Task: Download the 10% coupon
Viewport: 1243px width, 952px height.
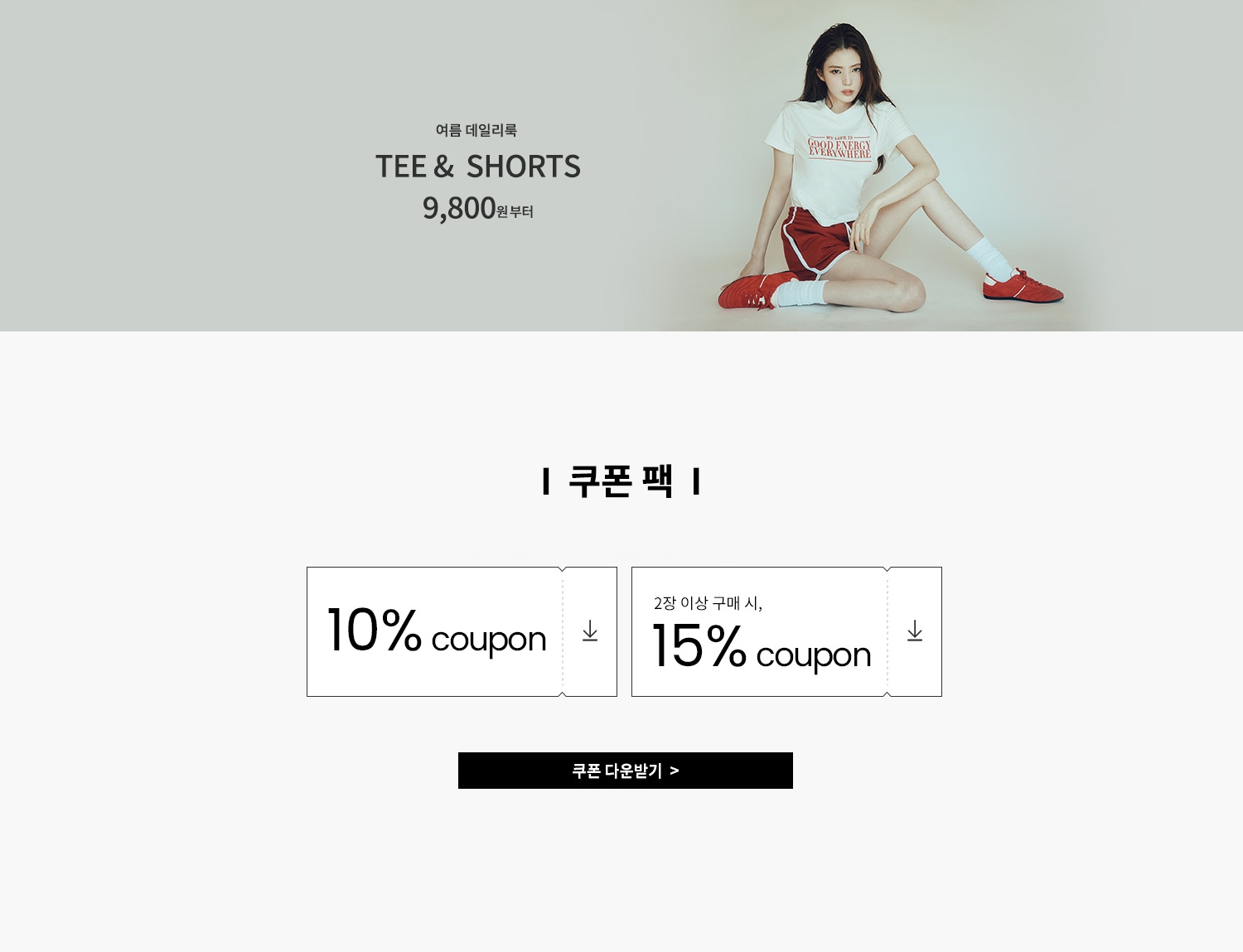Action: coord(589,631)
